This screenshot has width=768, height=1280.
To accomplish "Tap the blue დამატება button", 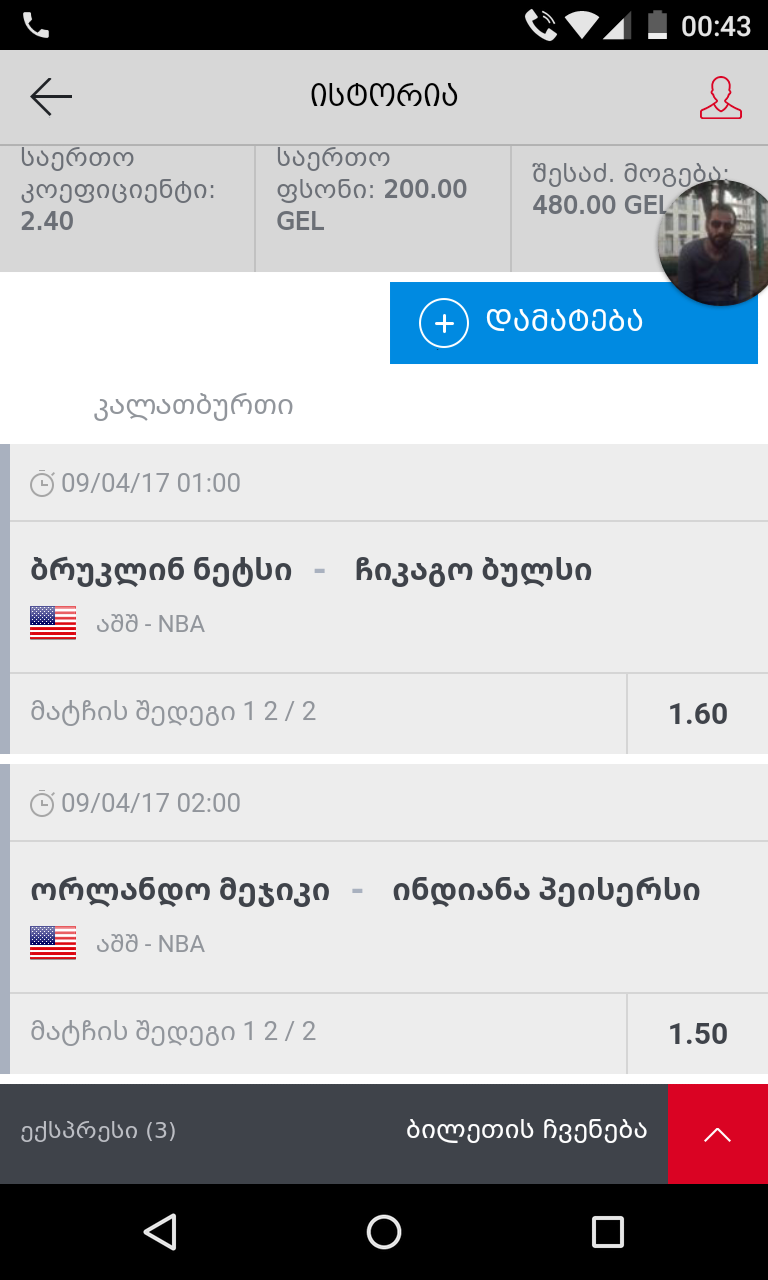I will [x=573, y=323].
